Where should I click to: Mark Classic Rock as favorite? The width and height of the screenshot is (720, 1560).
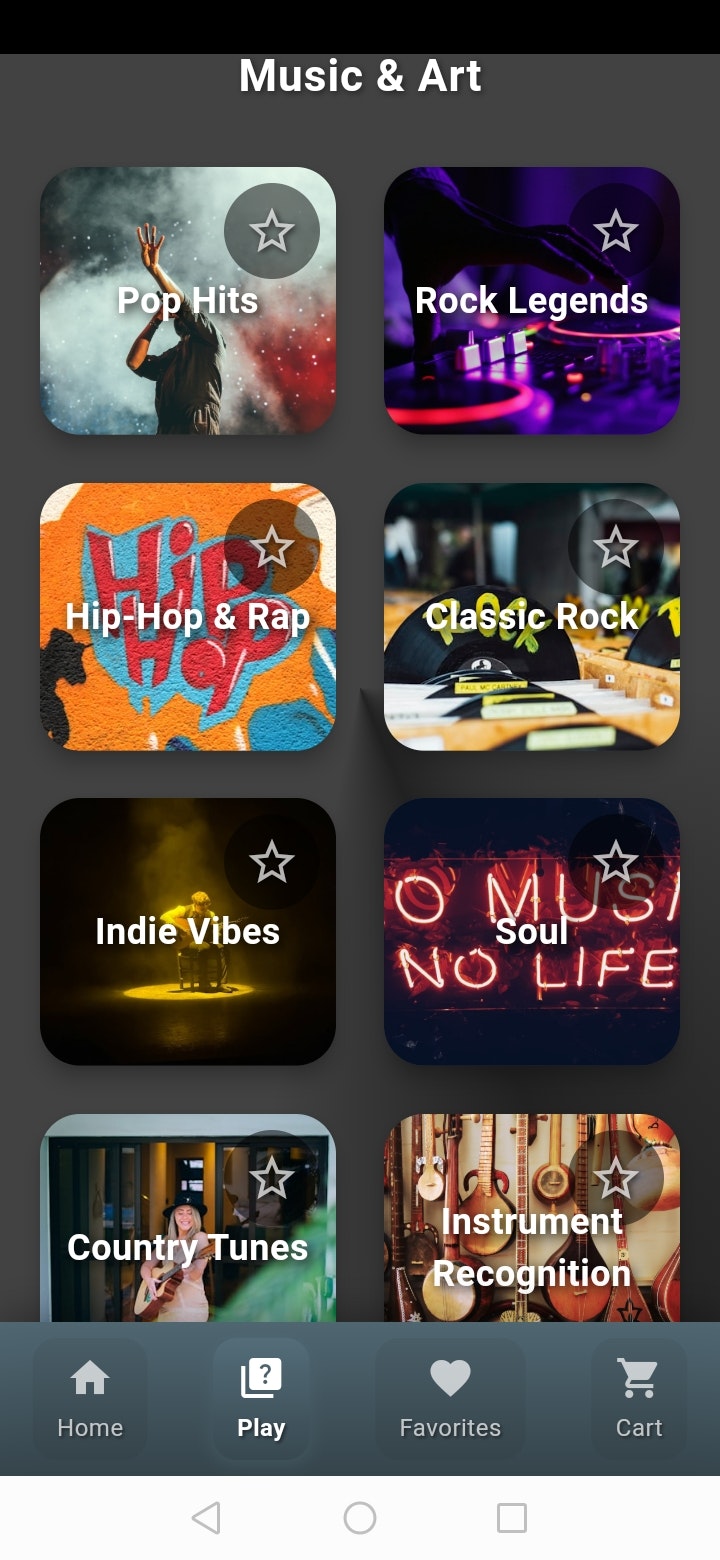(615, 547)
